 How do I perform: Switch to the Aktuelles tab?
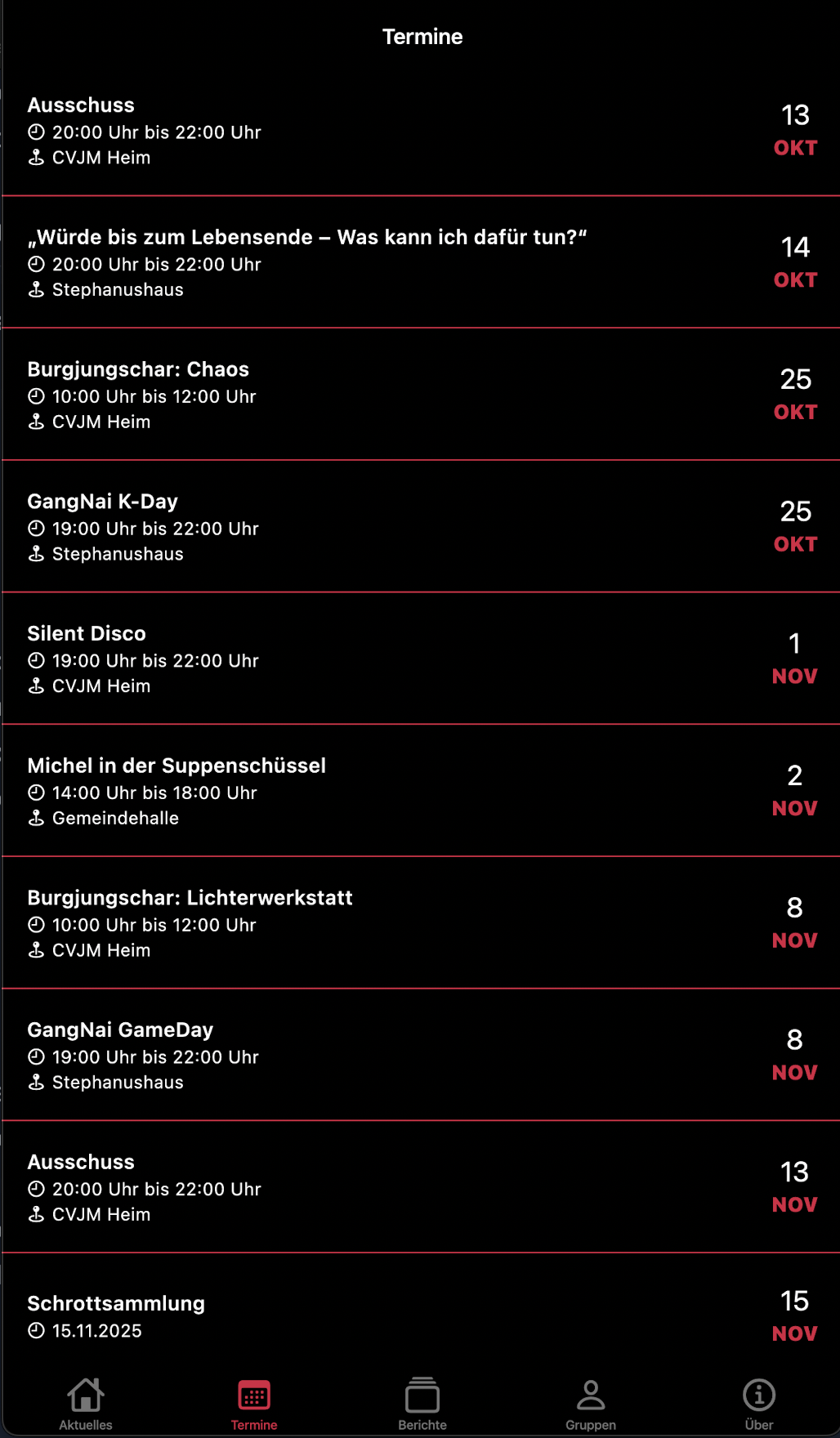tap(86, 1404)
